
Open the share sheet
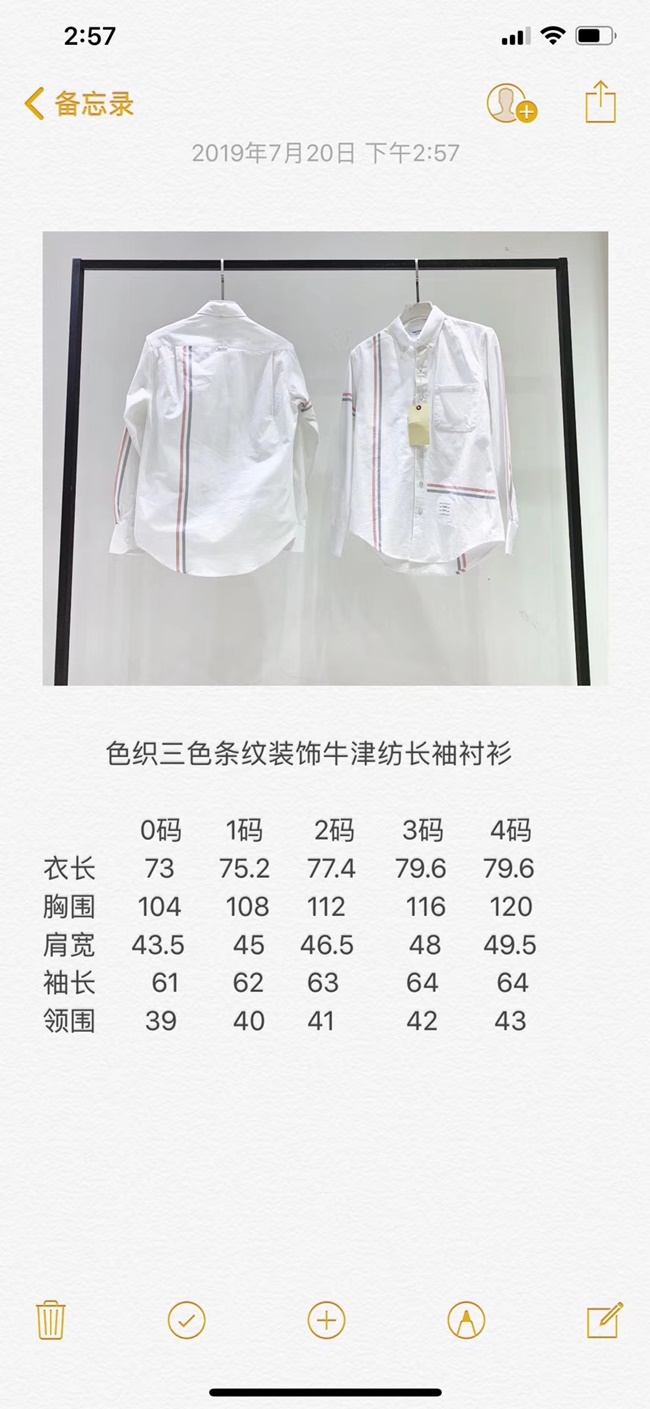pos(600,102)
